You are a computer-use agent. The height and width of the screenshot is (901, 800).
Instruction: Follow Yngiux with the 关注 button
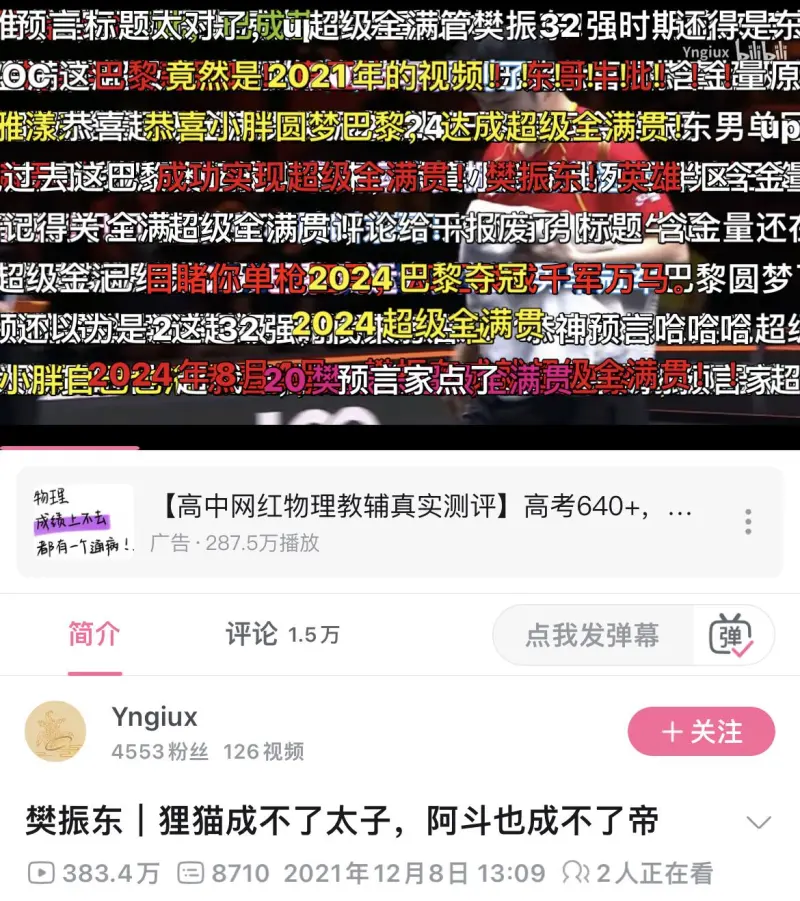pos(701,732)
